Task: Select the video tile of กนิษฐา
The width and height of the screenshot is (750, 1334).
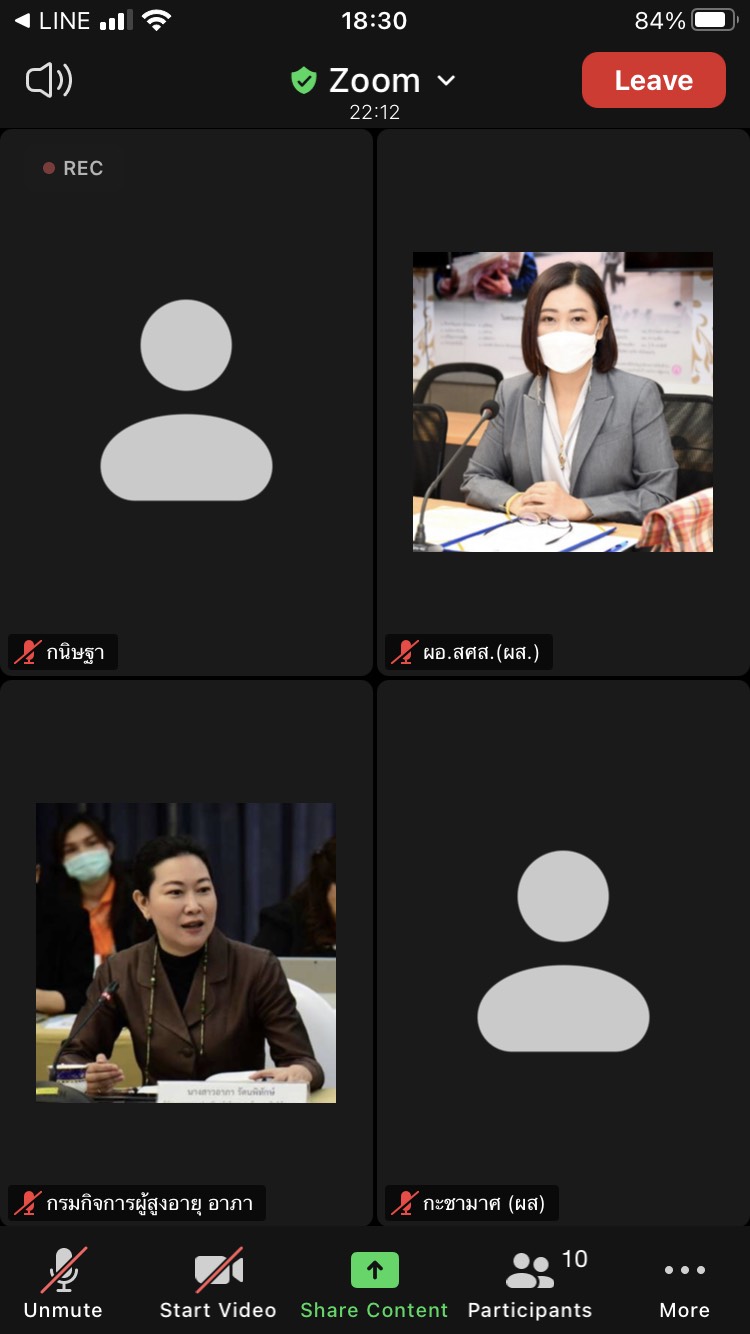Action: point(187,402)
